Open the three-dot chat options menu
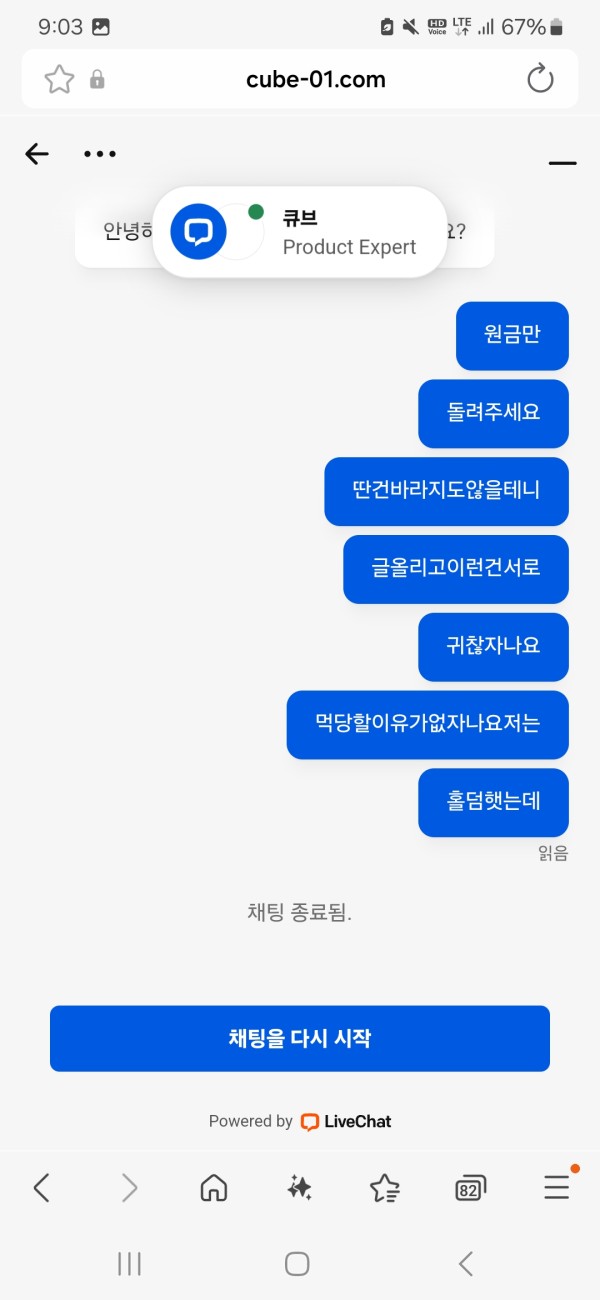600x1300 pixels. (100, 154)
